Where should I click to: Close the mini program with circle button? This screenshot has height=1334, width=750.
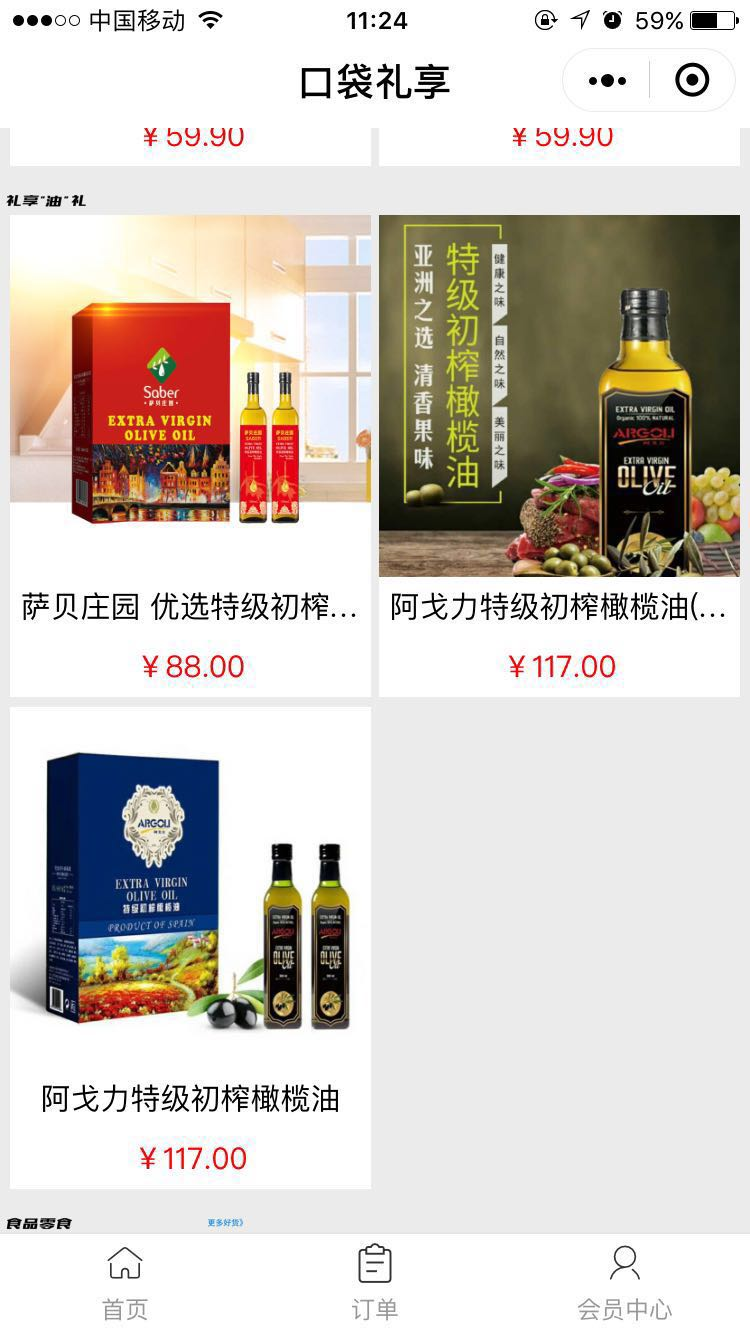[692, 81]
